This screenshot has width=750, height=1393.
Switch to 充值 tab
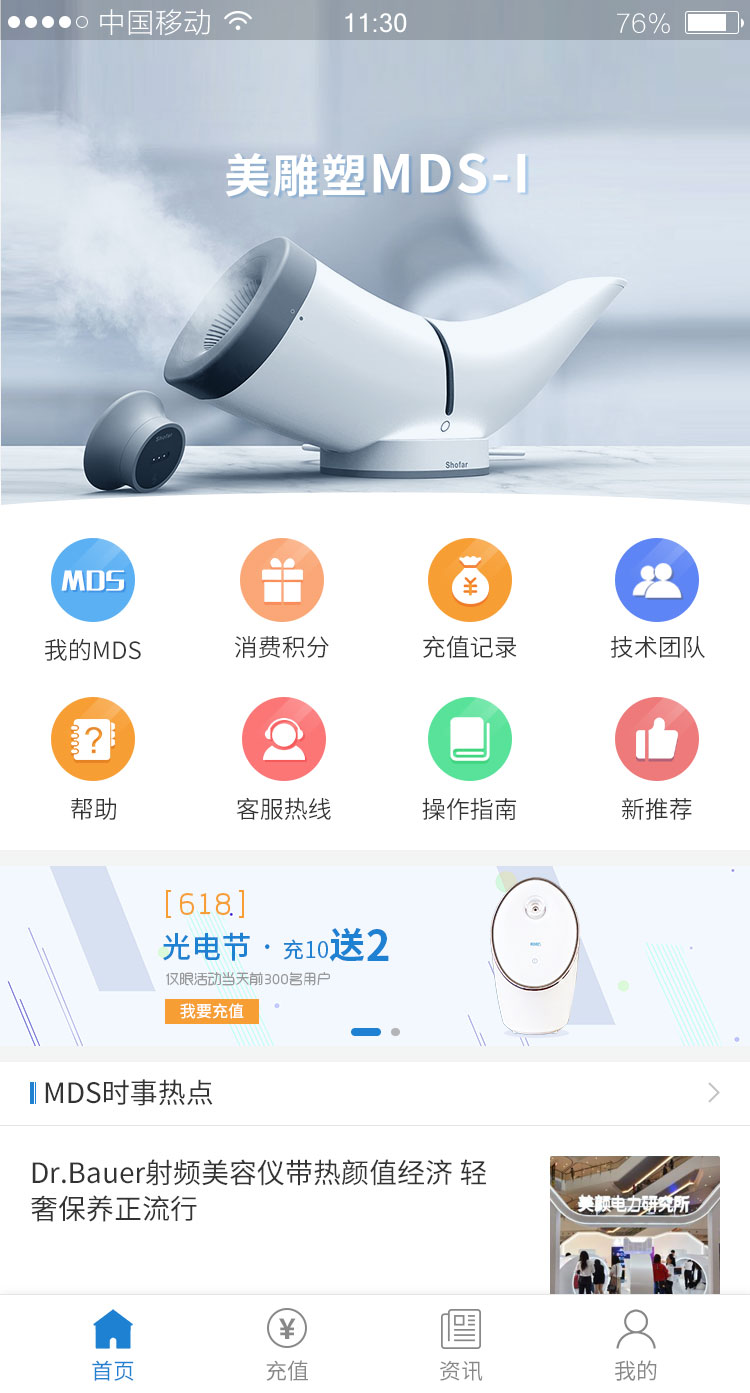point(287,1345)
